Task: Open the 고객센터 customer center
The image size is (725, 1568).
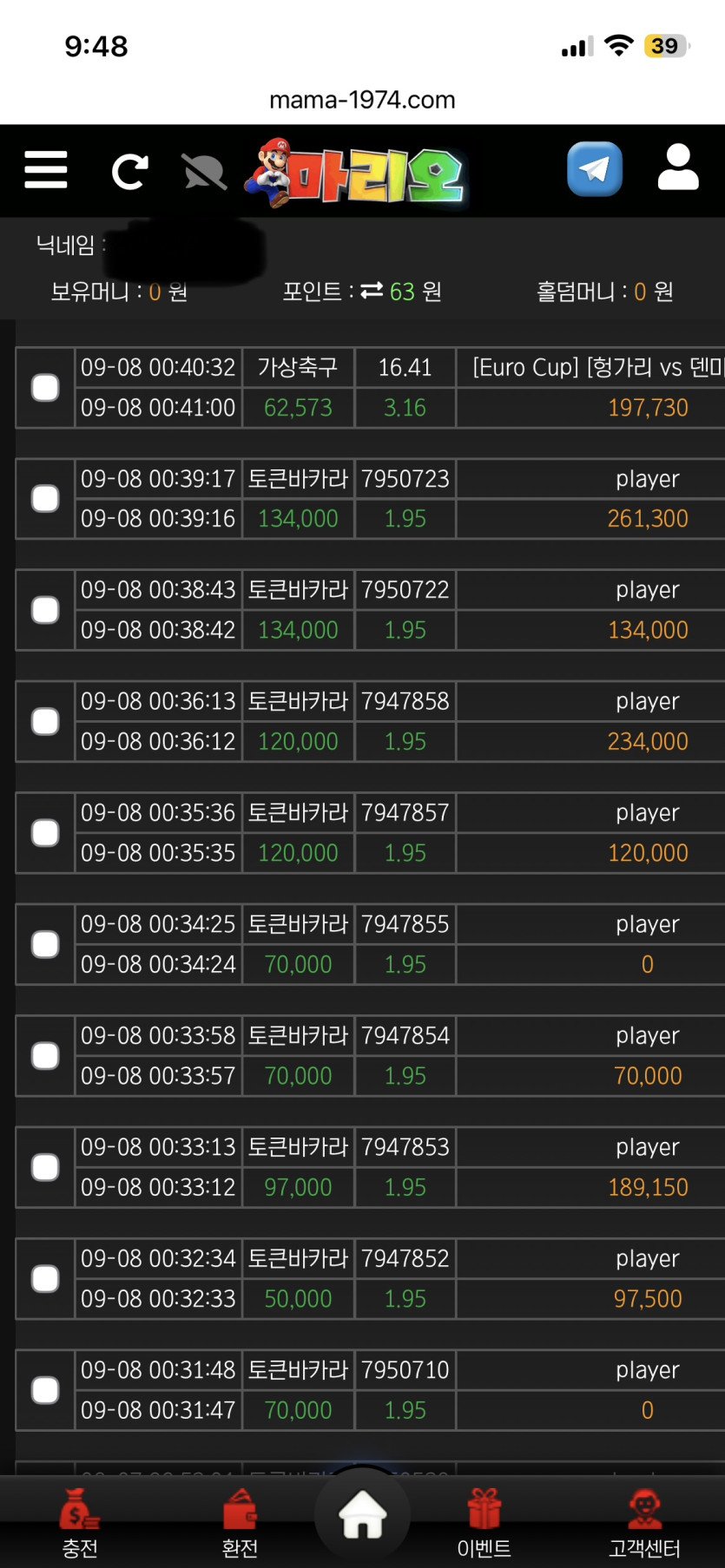Action: [x=644, y=1523]
